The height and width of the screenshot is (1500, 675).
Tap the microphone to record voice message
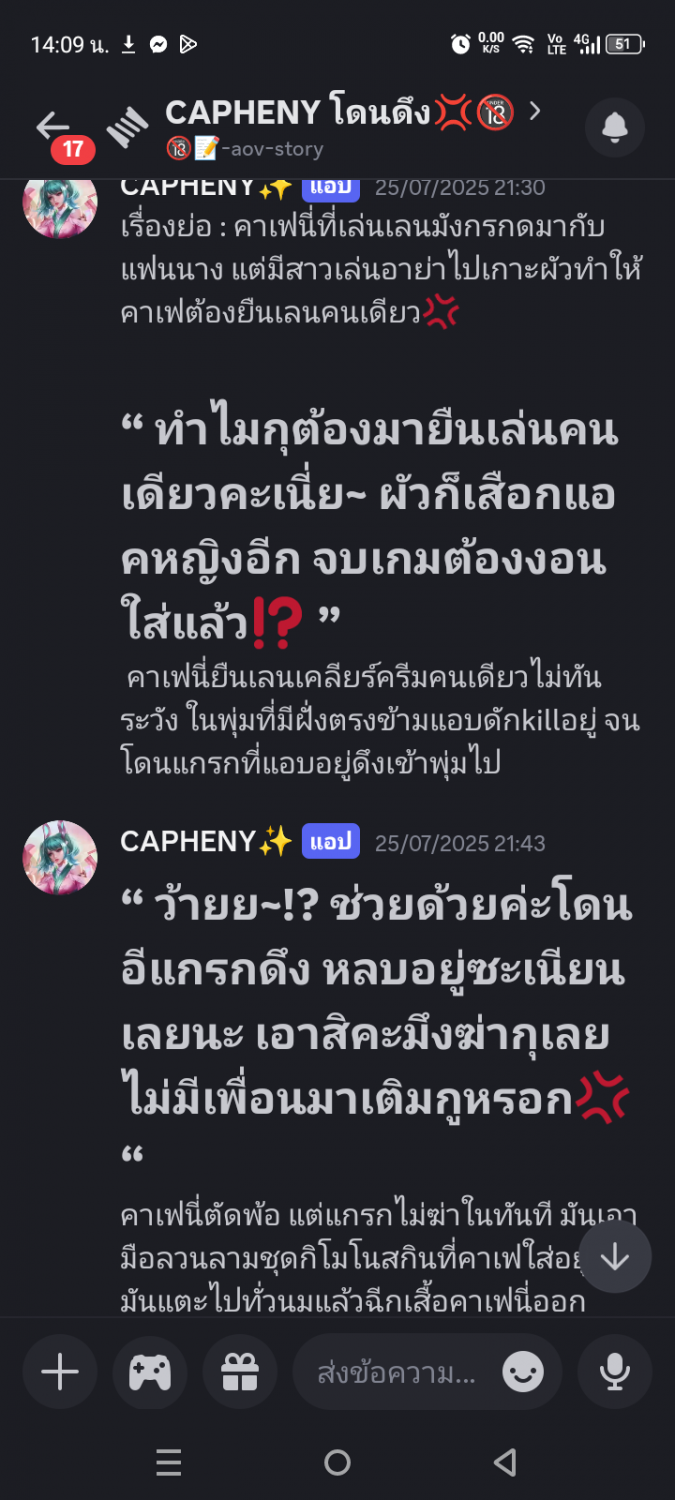tap(615, 1372)
